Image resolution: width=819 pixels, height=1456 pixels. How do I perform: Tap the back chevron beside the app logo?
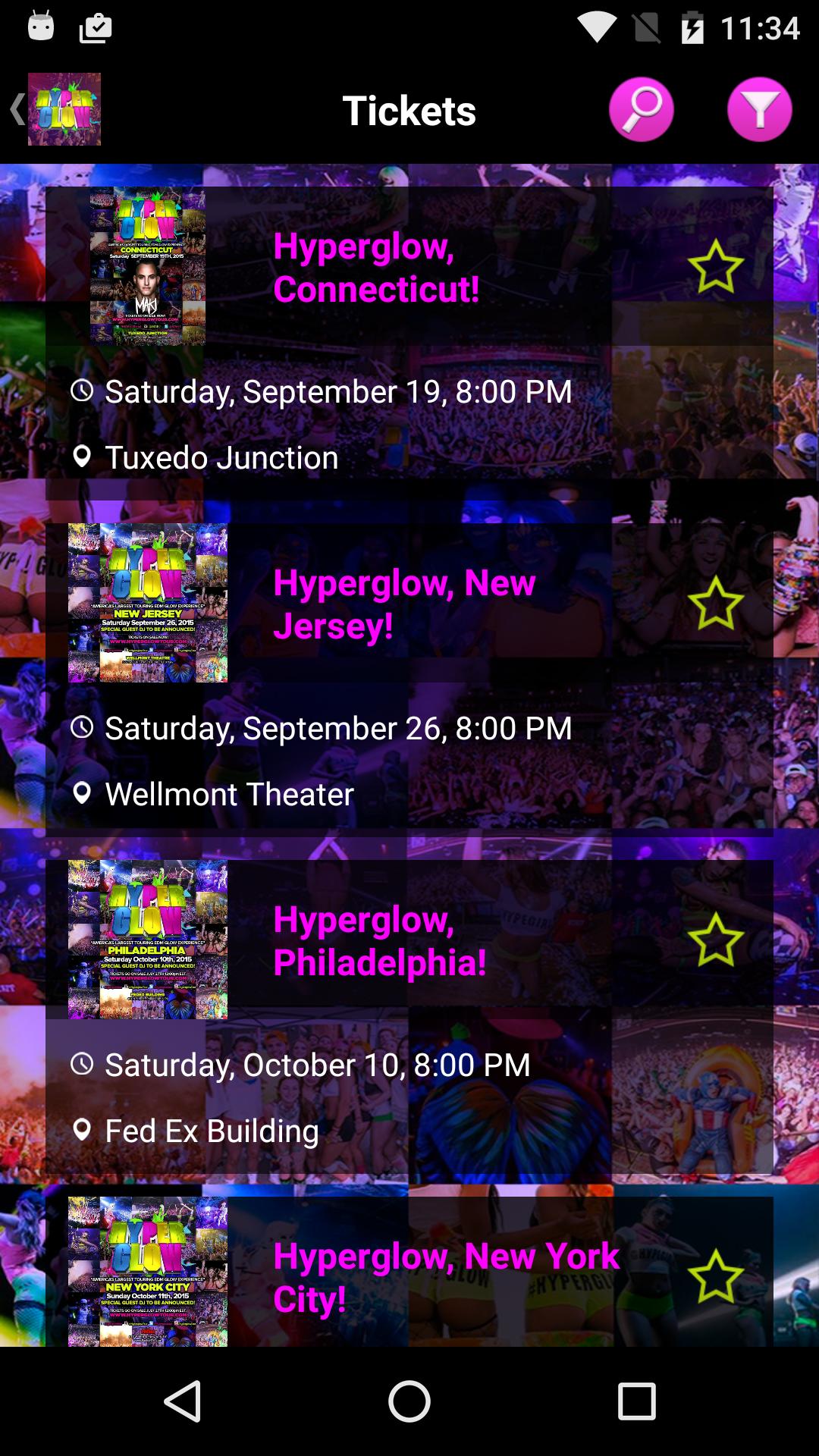coord(15,108)
